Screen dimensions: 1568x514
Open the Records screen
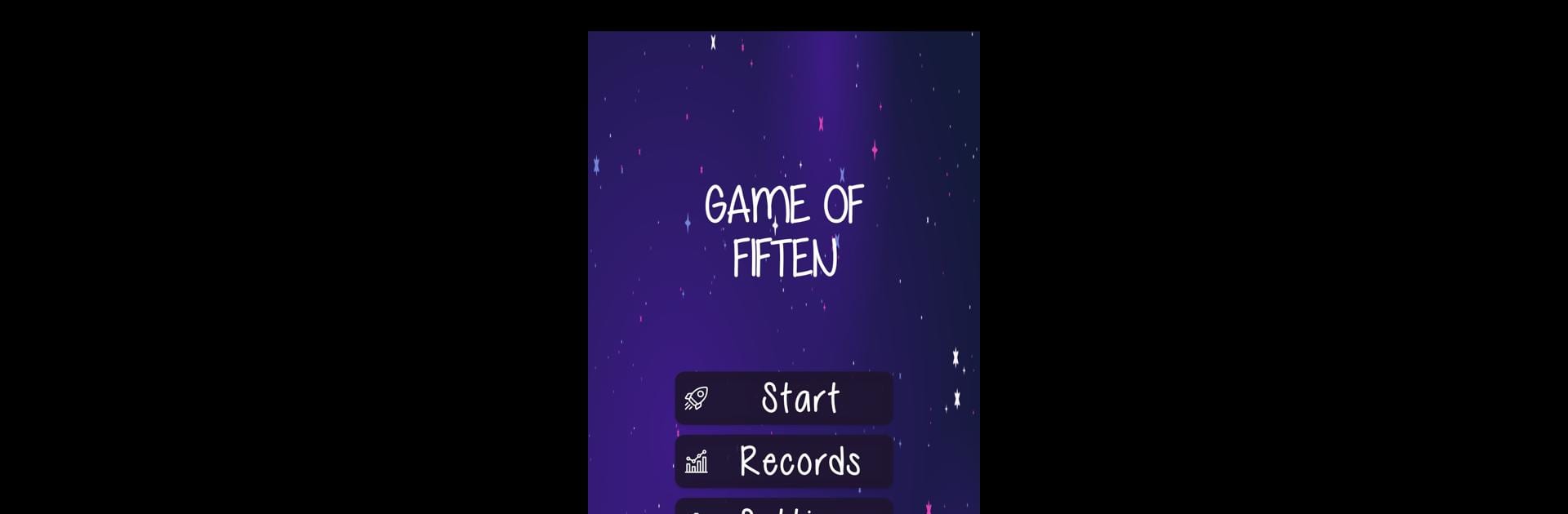click(783, 461)
